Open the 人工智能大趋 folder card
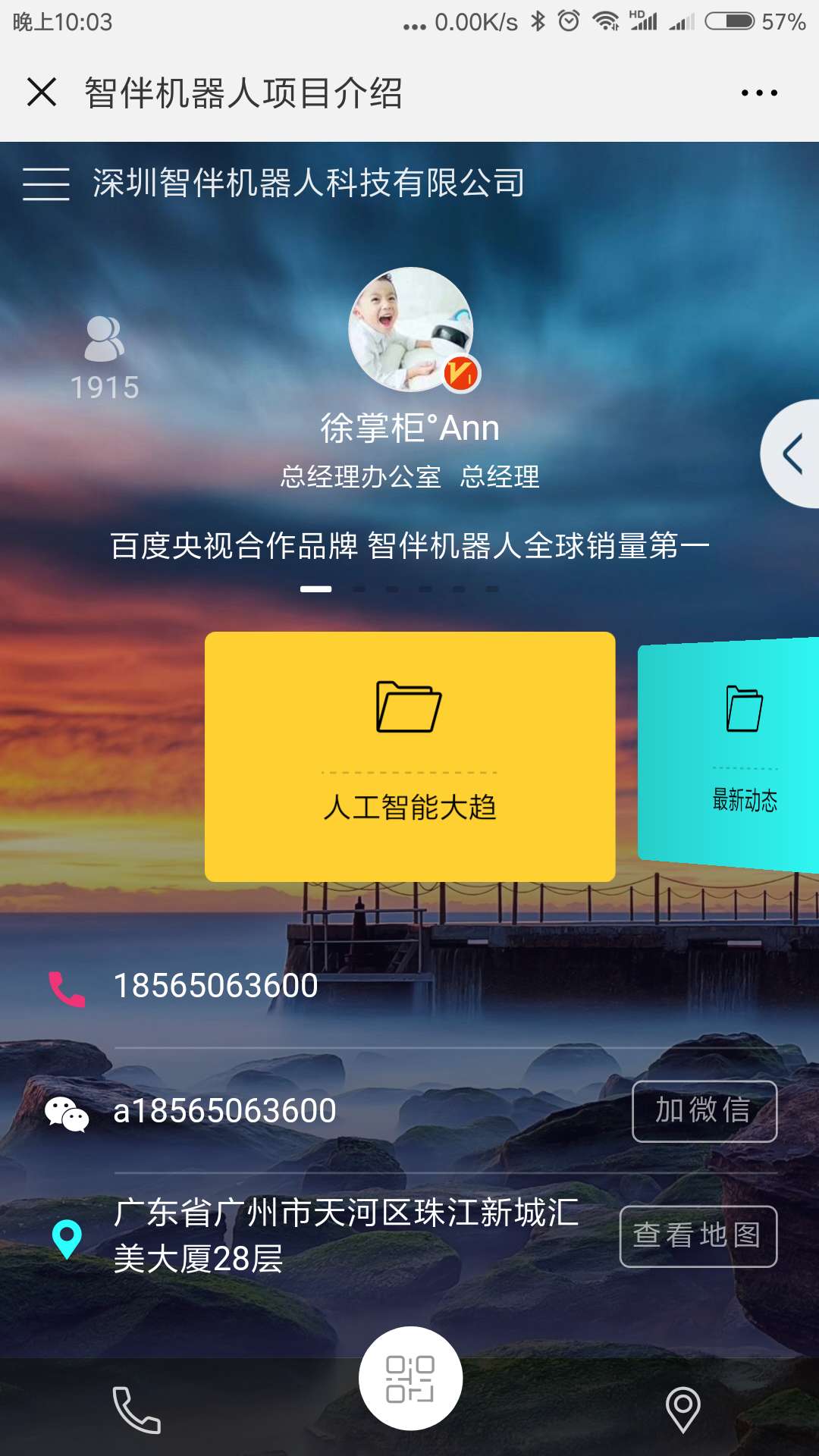Image resolution: width=819 pixels, height=1456 pixels. tap(409, 756)
